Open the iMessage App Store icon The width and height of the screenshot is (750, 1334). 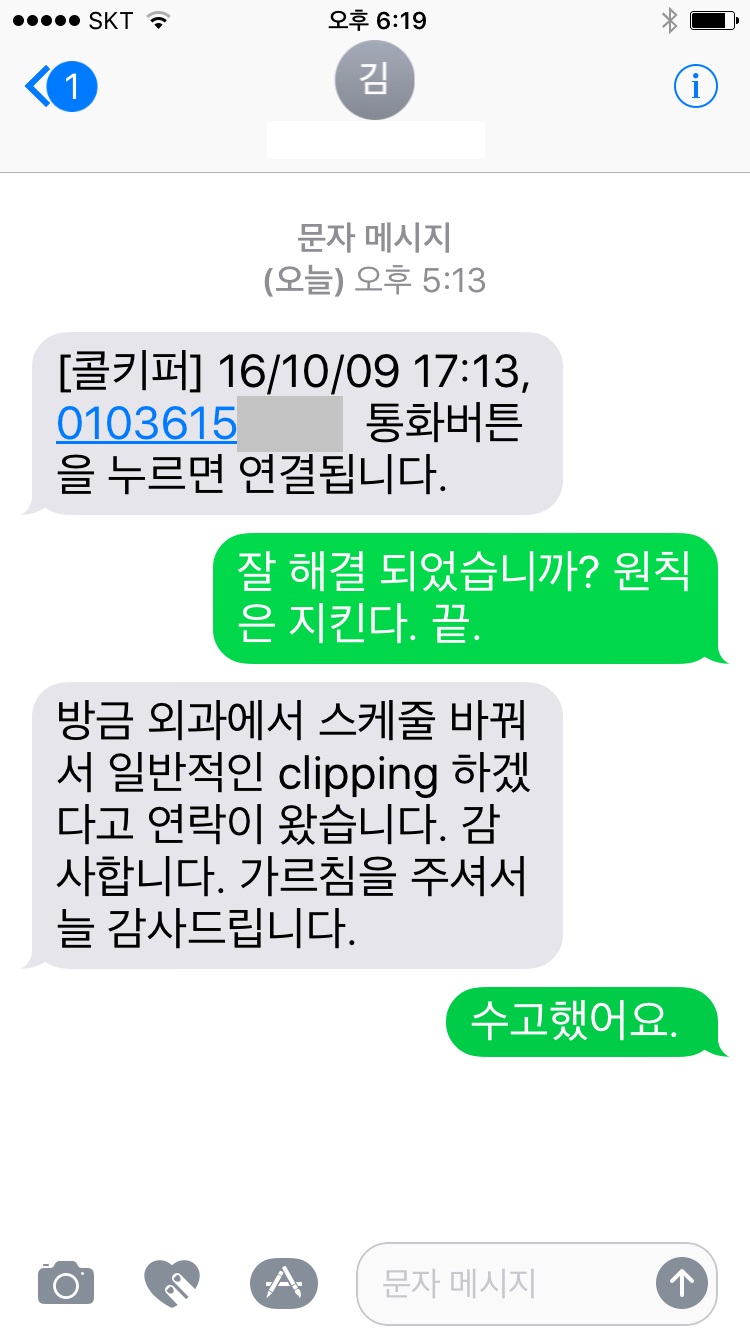(284, 1282)
